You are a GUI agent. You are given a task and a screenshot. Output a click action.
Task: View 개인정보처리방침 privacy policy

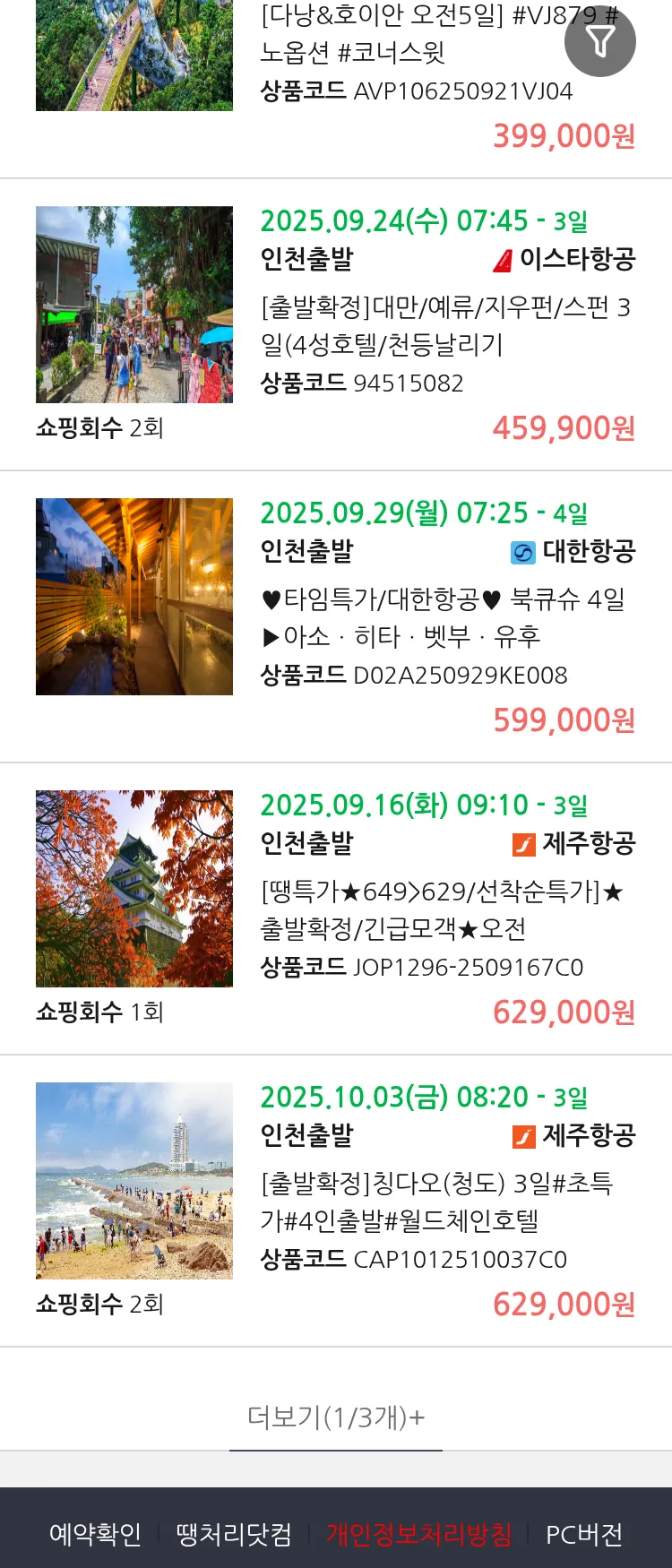418,1534
